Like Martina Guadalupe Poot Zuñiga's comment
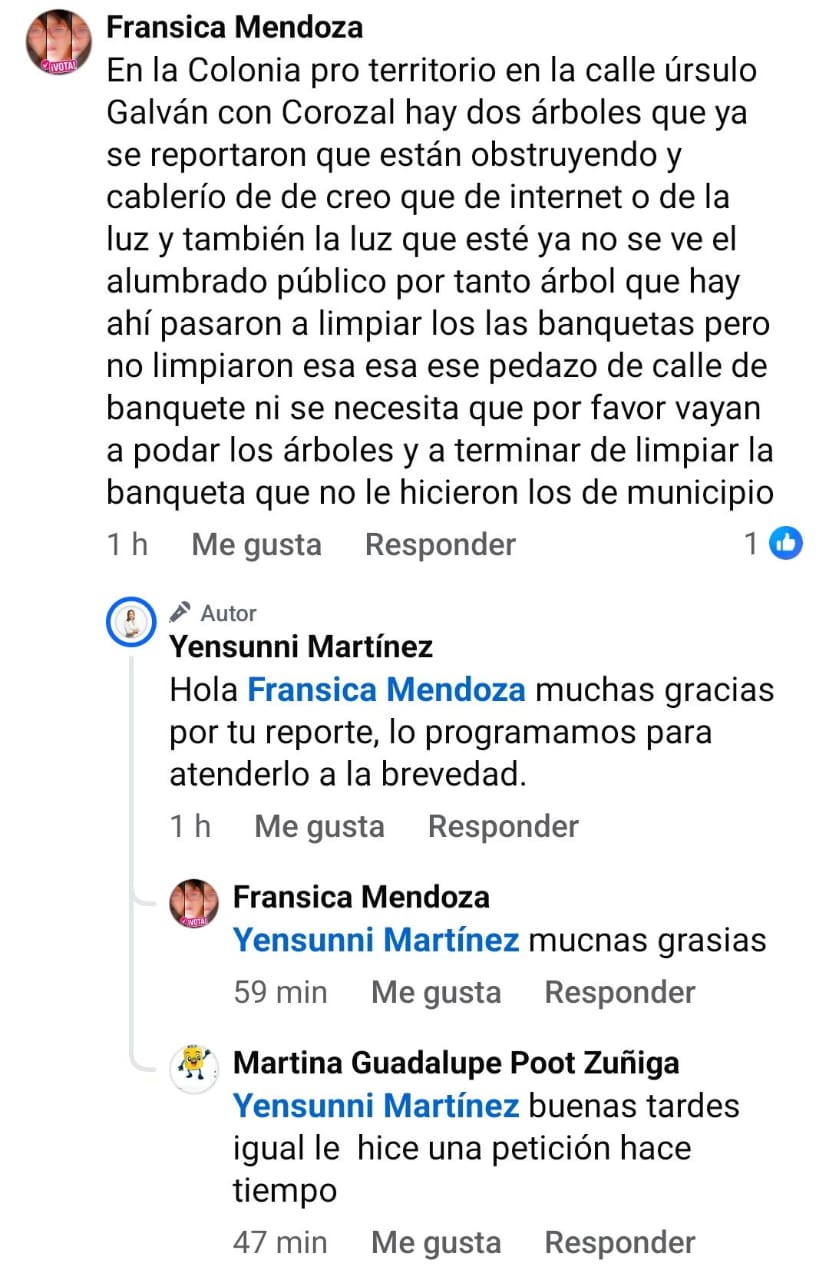 click(x=436, y=1243)
